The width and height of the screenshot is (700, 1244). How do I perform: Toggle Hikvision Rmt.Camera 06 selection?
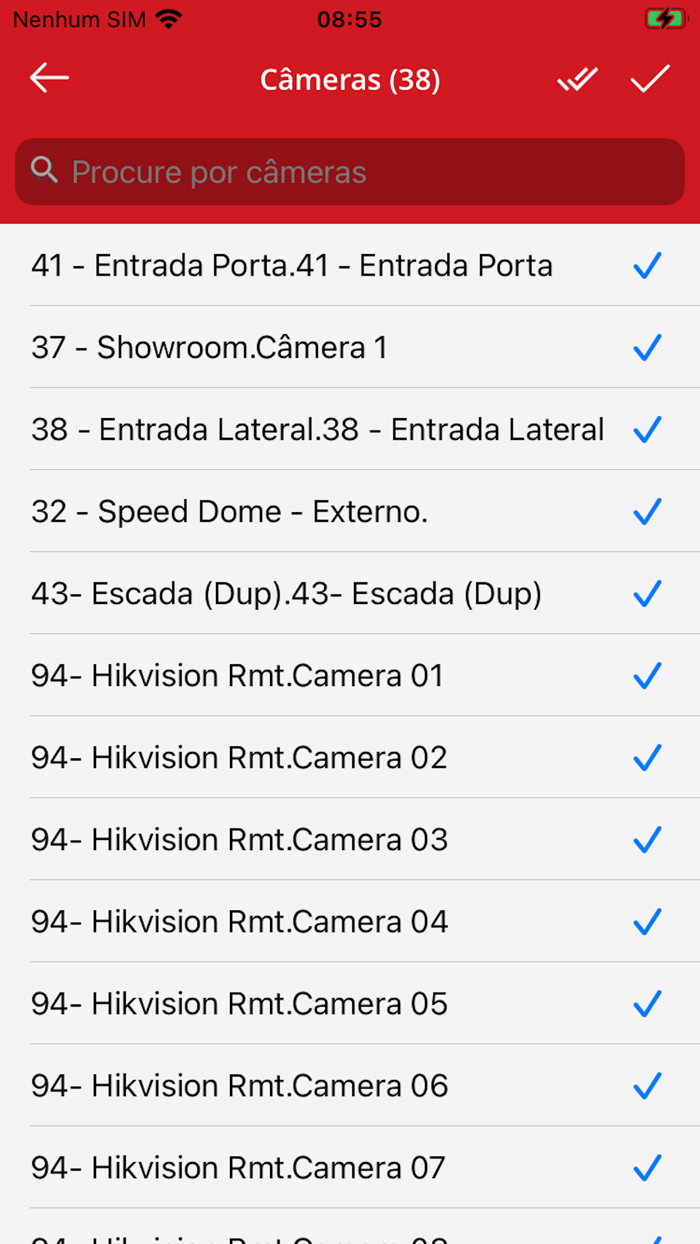(x=647, y=1086)
